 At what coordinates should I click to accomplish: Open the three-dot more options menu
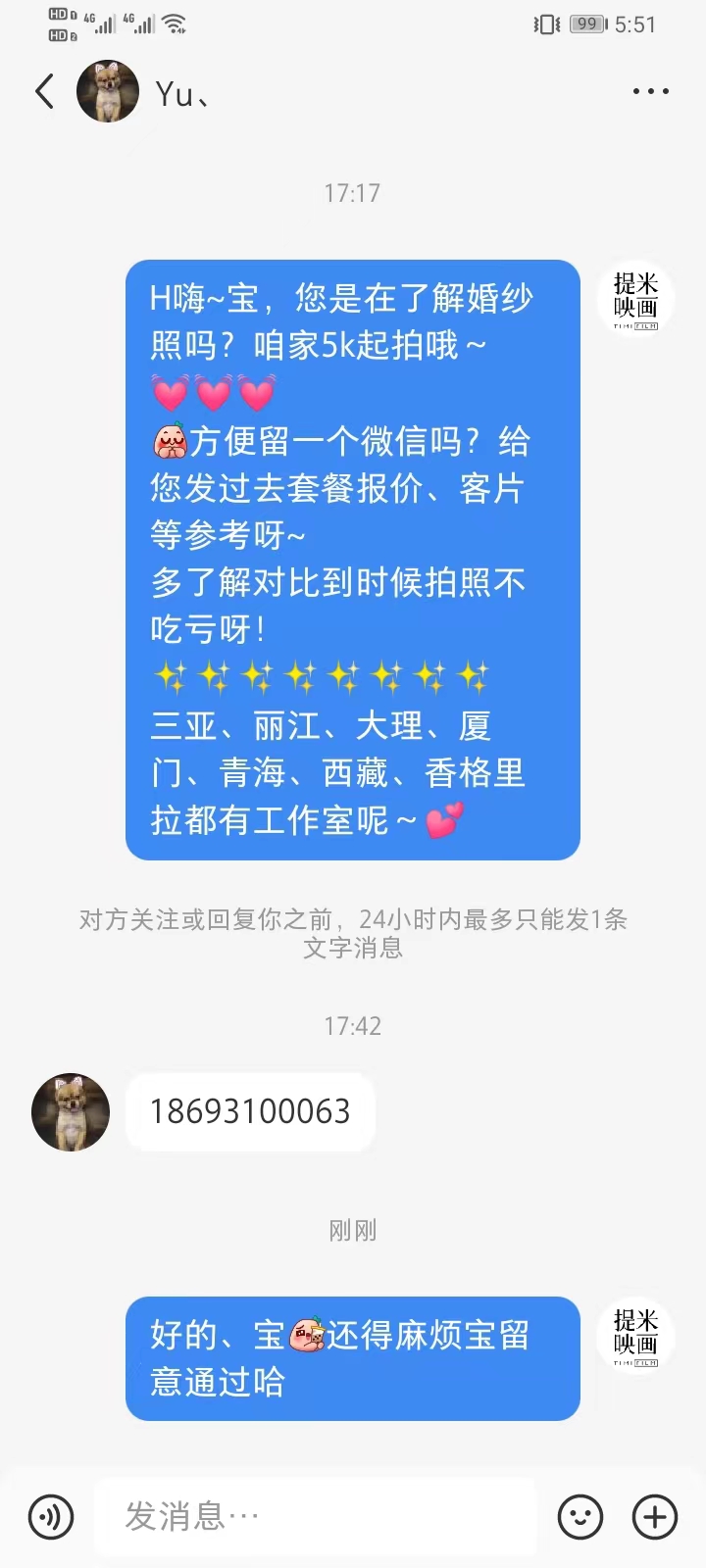651,92
